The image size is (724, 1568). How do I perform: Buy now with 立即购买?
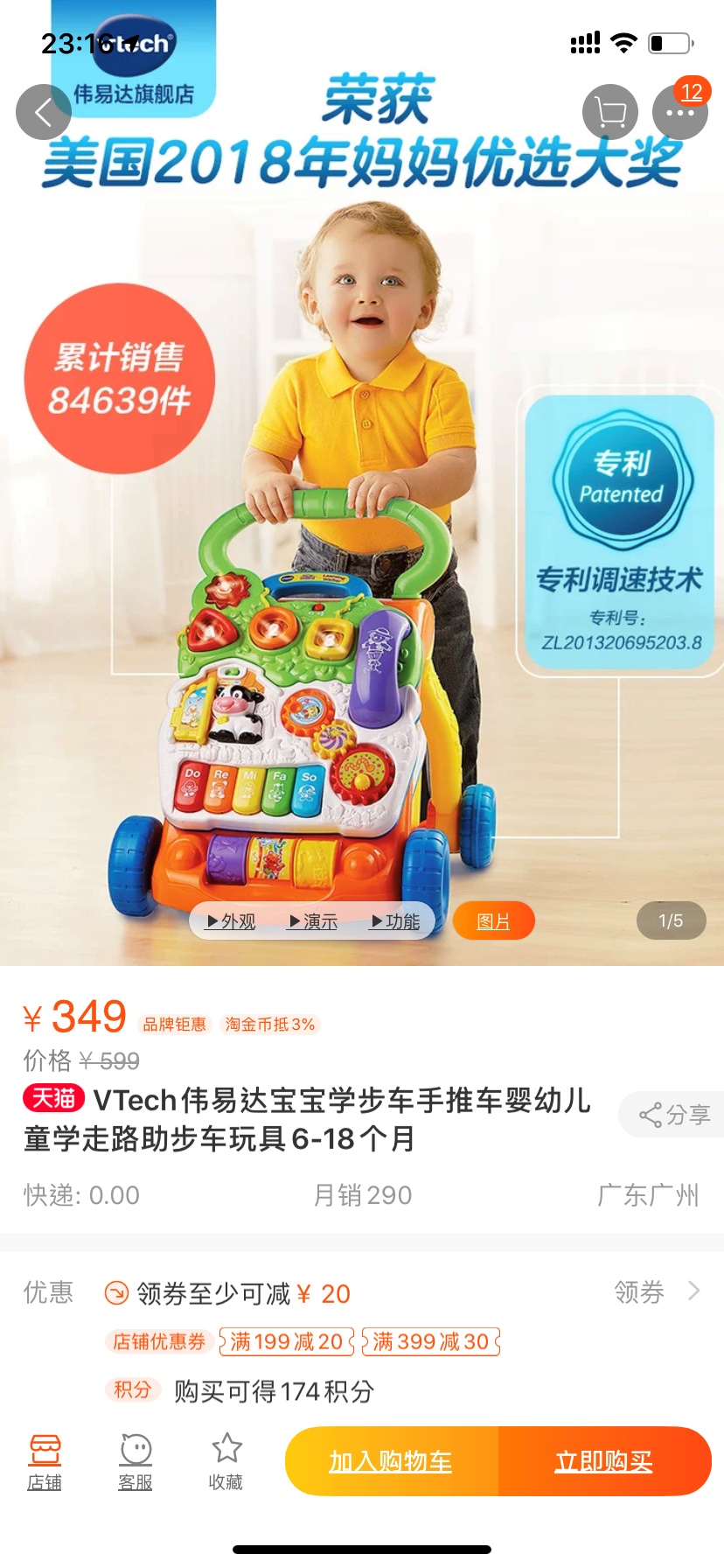click(x=604, y=1461)
